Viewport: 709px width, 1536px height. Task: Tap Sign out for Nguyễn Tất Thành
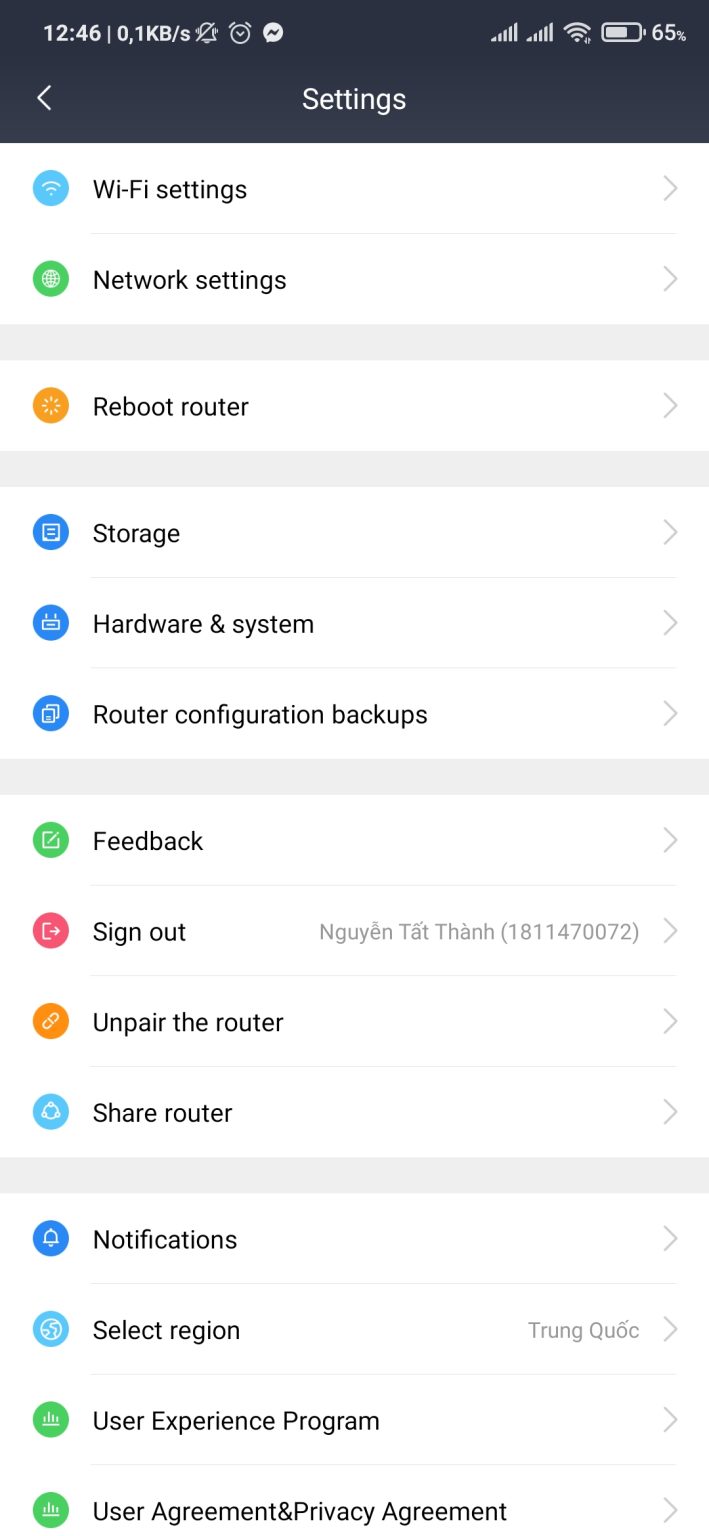coord(354,932)
